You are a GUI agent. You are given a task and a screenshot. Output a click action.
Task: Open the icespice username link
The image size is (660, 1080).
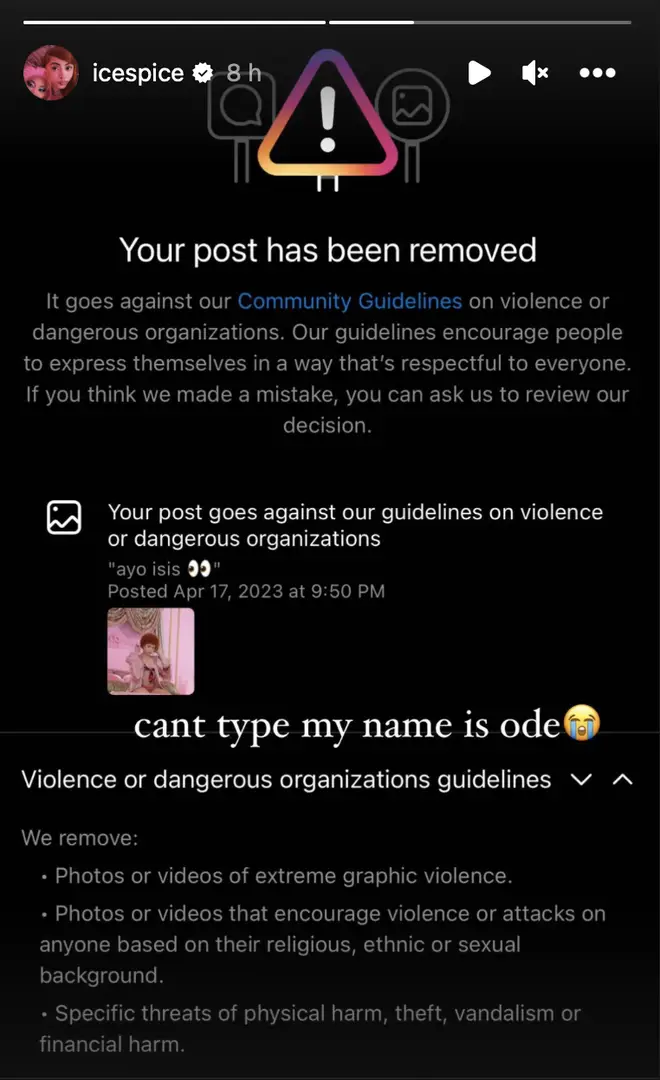pos(138,72)
